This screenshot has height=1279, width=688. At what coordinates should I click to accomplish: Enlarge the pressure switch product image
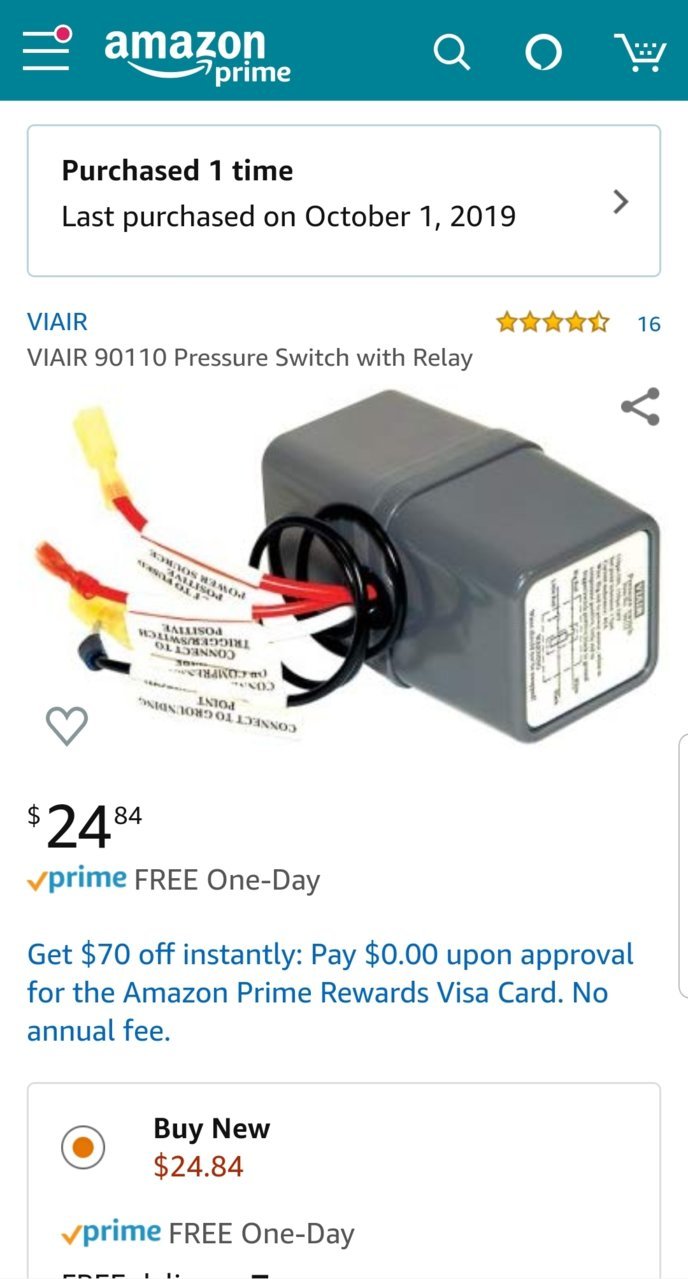(x=365, y=565)
